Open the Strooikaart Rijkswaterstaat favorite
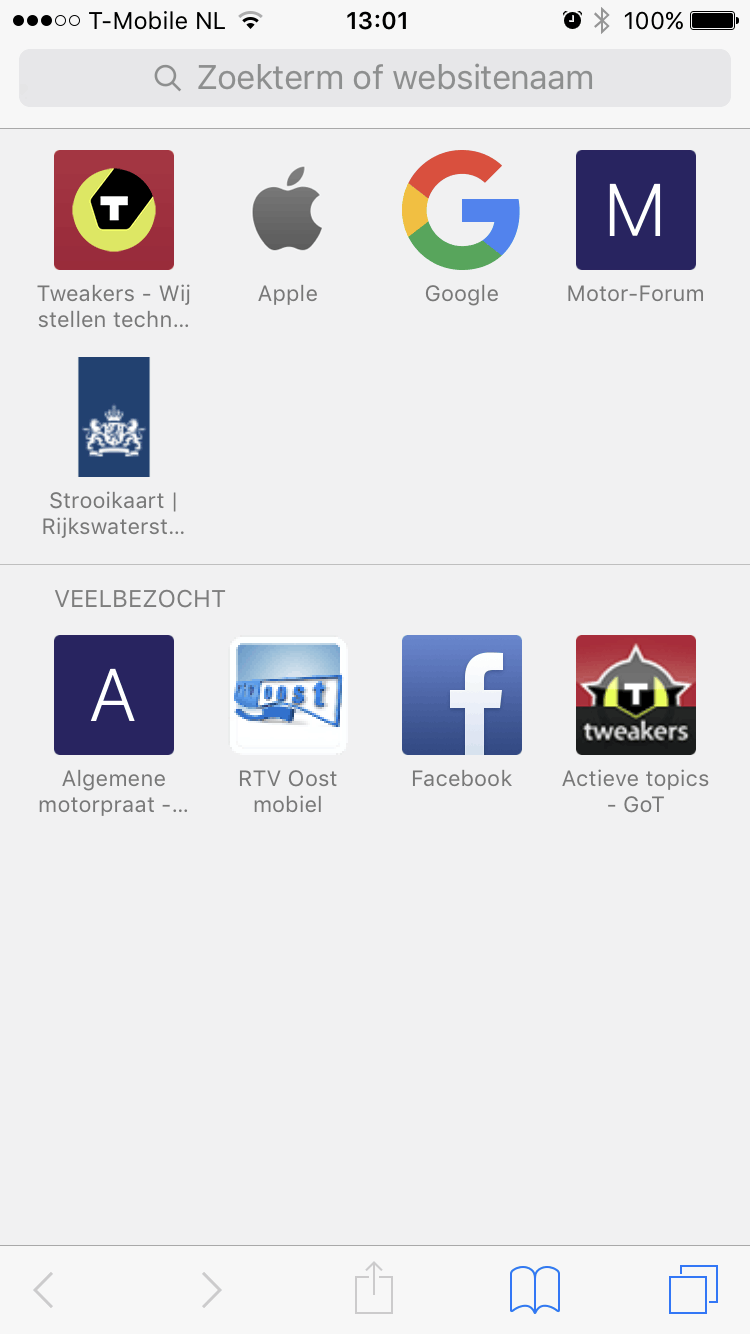750x1334 pixels. point(114,417)
